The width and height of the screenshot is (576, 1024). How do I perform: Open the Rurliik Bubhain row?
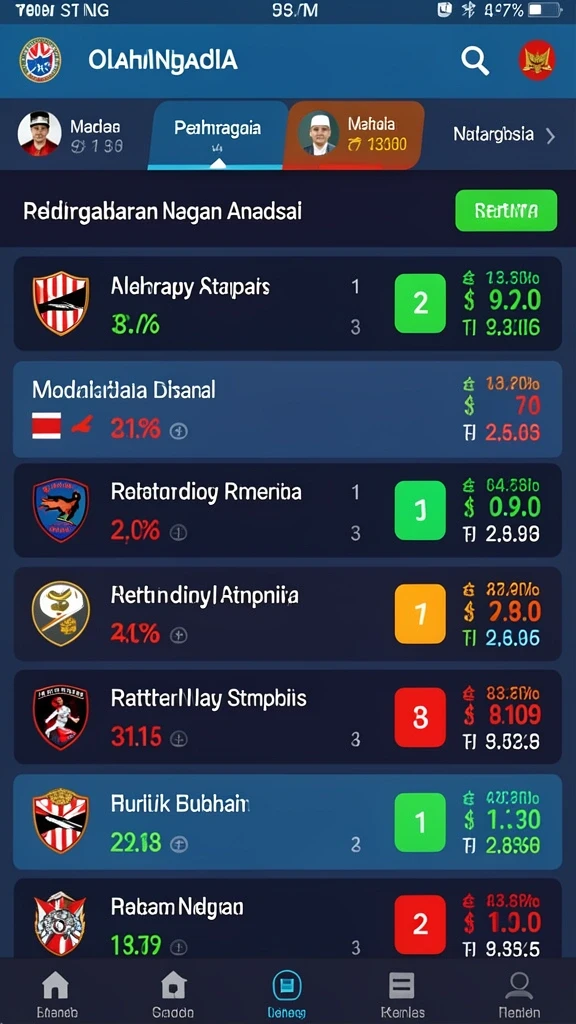pos(287,822)
